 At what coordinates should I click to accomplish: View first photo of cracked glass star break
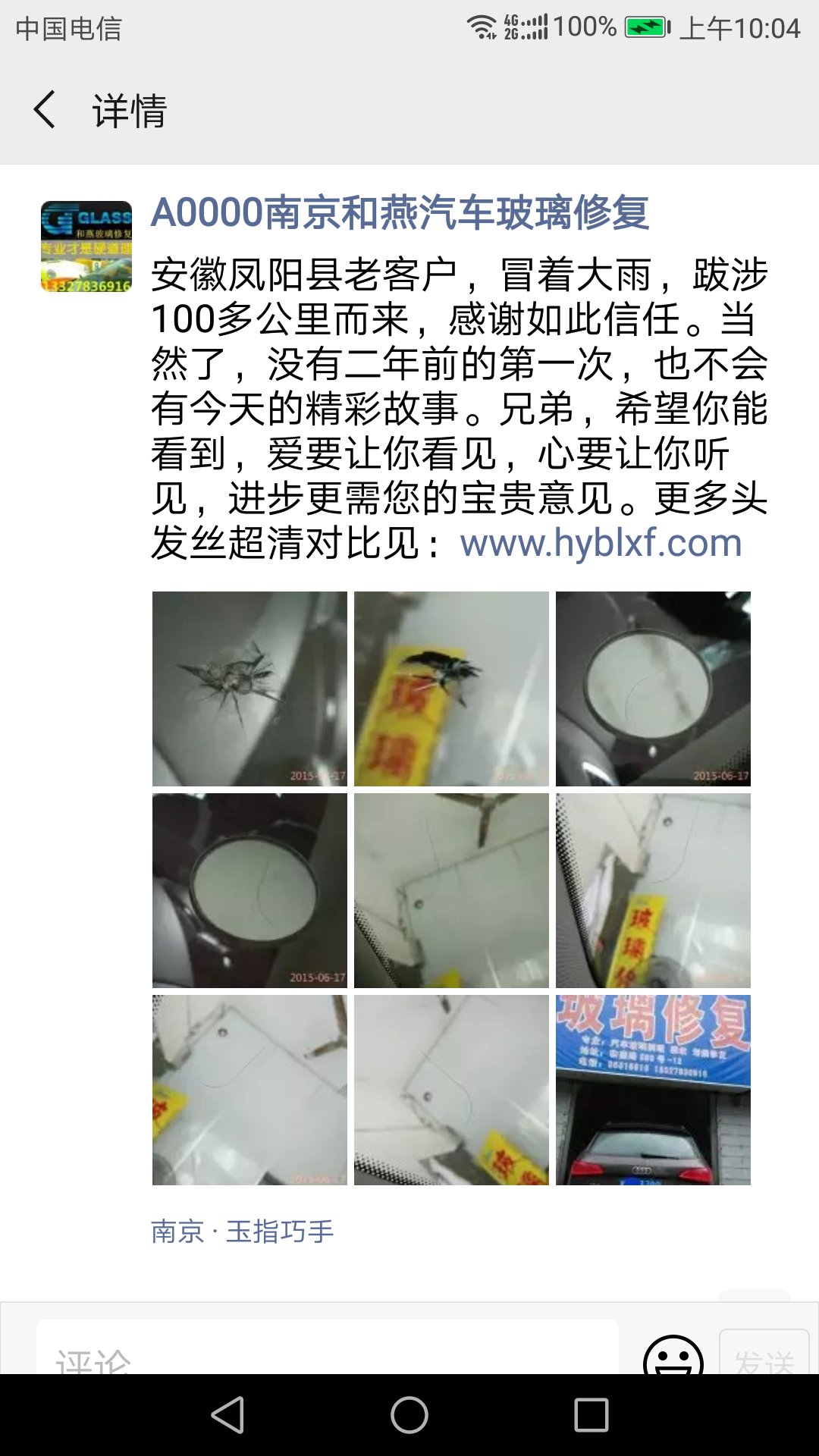[x=249, y=689]
